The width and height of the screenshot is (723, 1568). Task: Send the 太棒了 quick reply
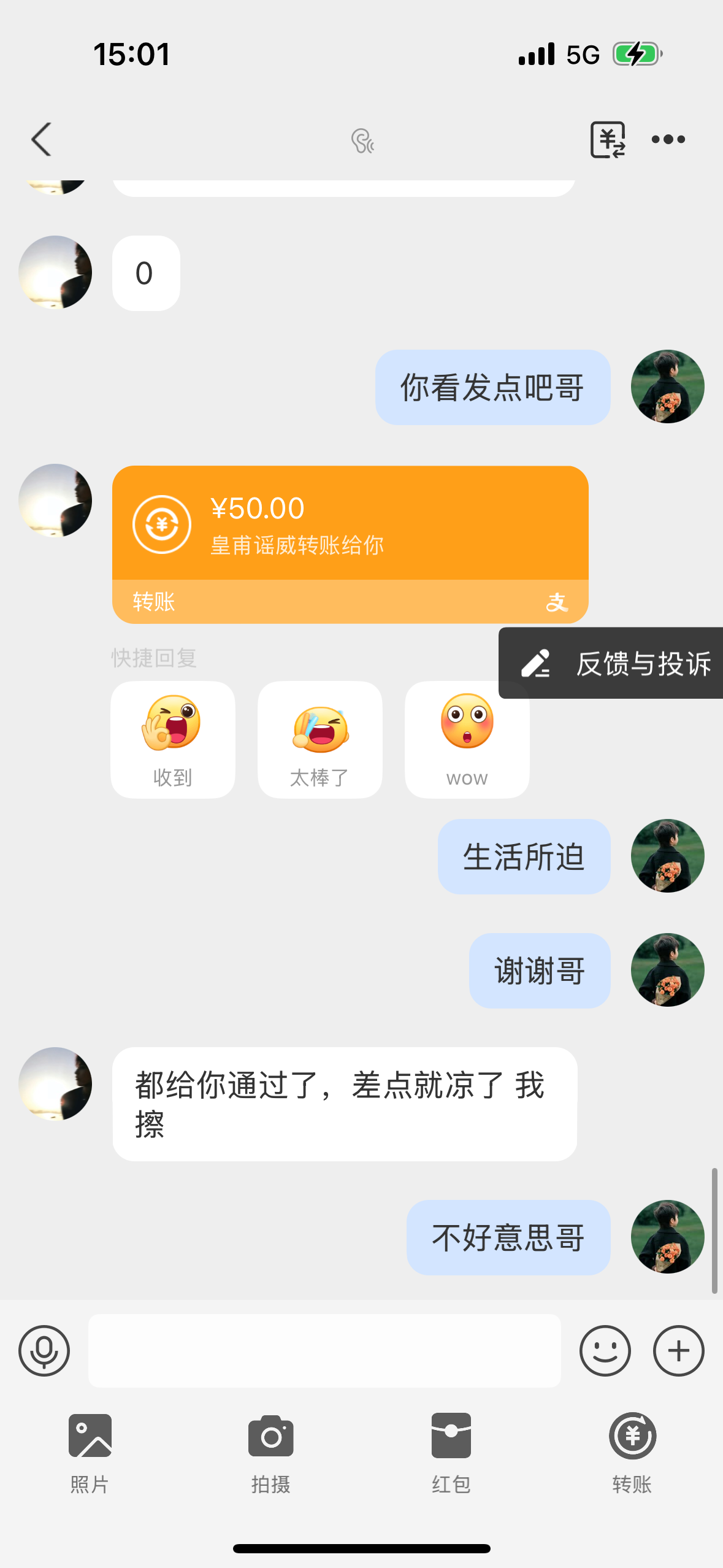[x=319, y=739]
